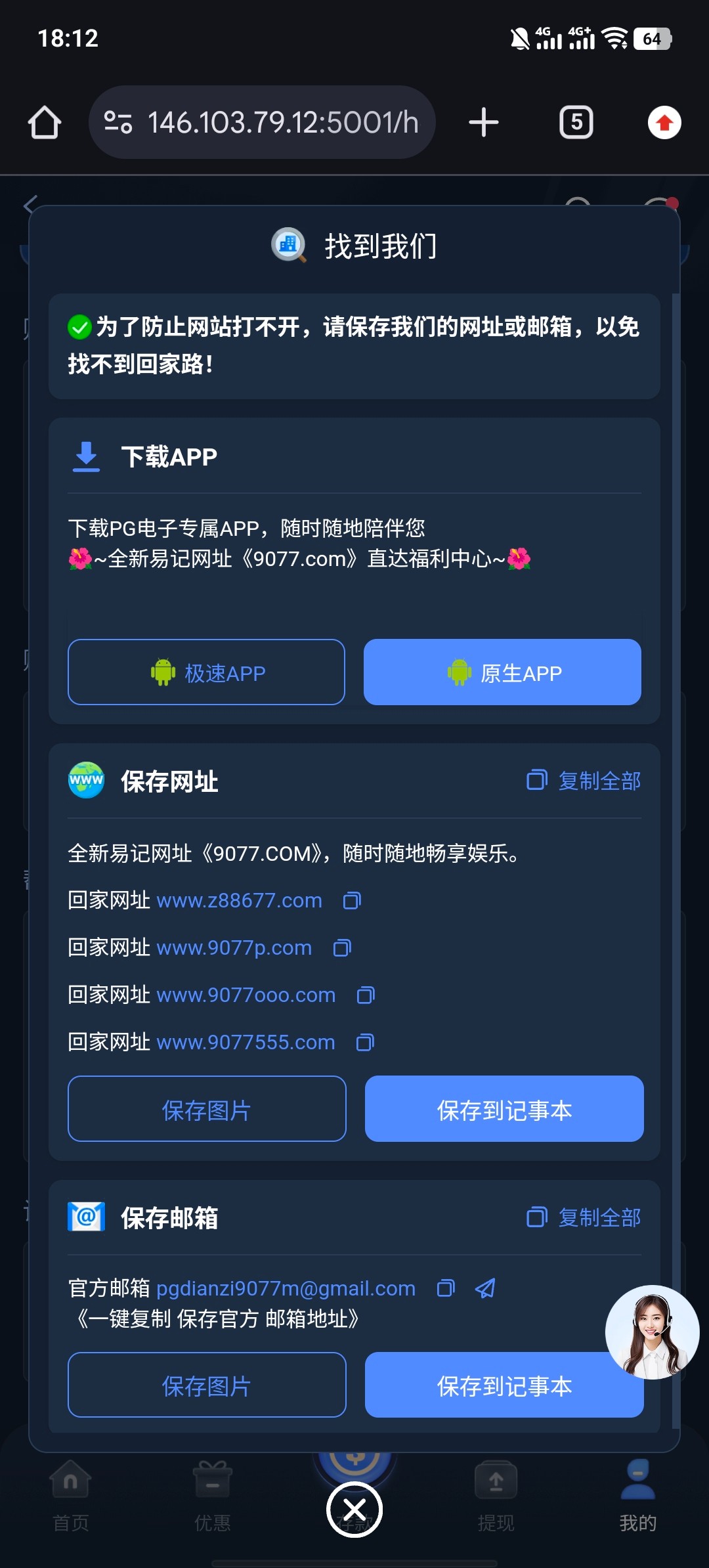This screenshot has height=1568, width=709.
Task: Copy the www.9077ooo.com address
Action: [x=366, y=995]
